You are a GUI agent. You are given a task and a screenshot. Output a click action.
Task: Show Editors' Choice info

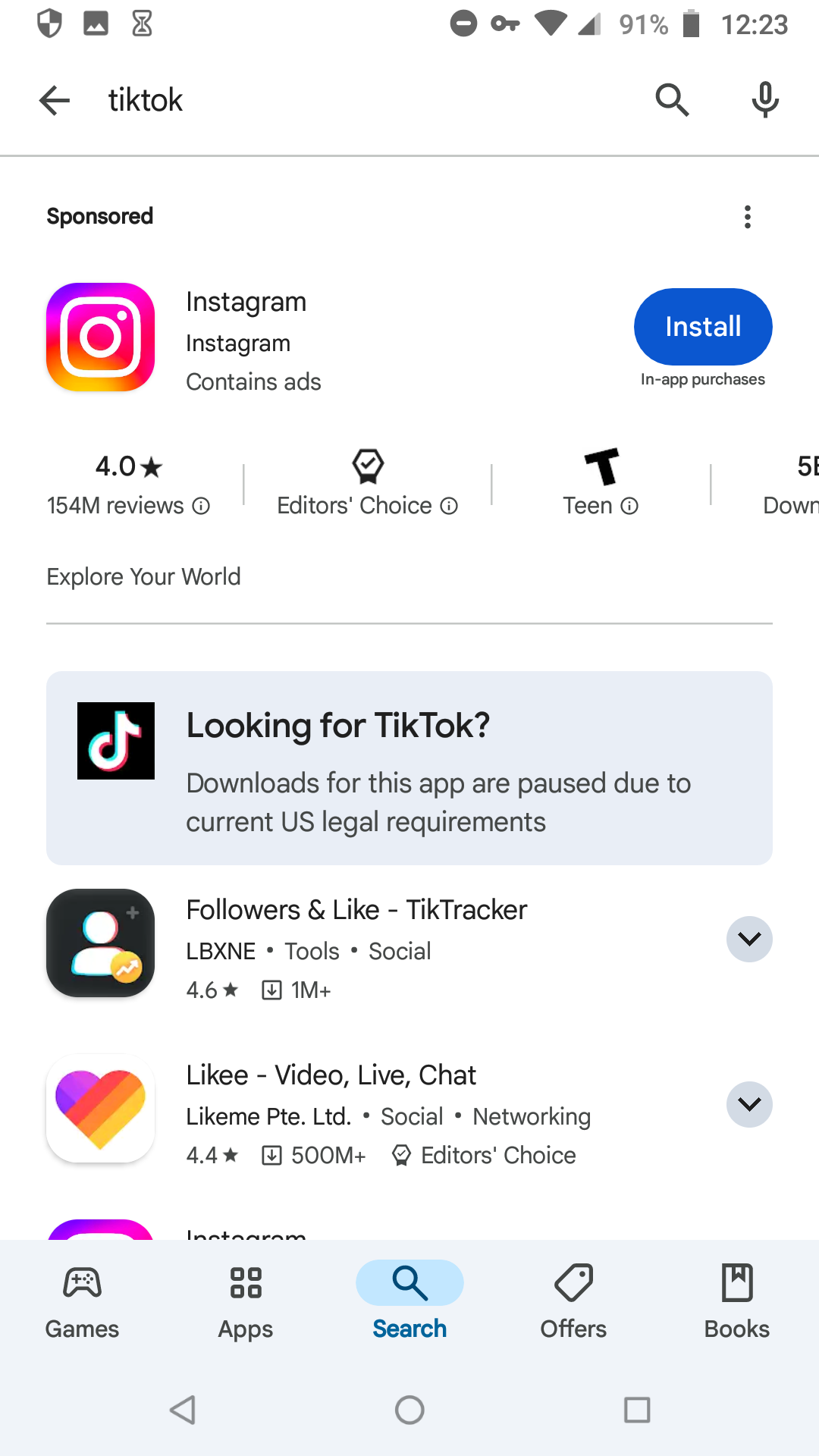tap(449, 506)
